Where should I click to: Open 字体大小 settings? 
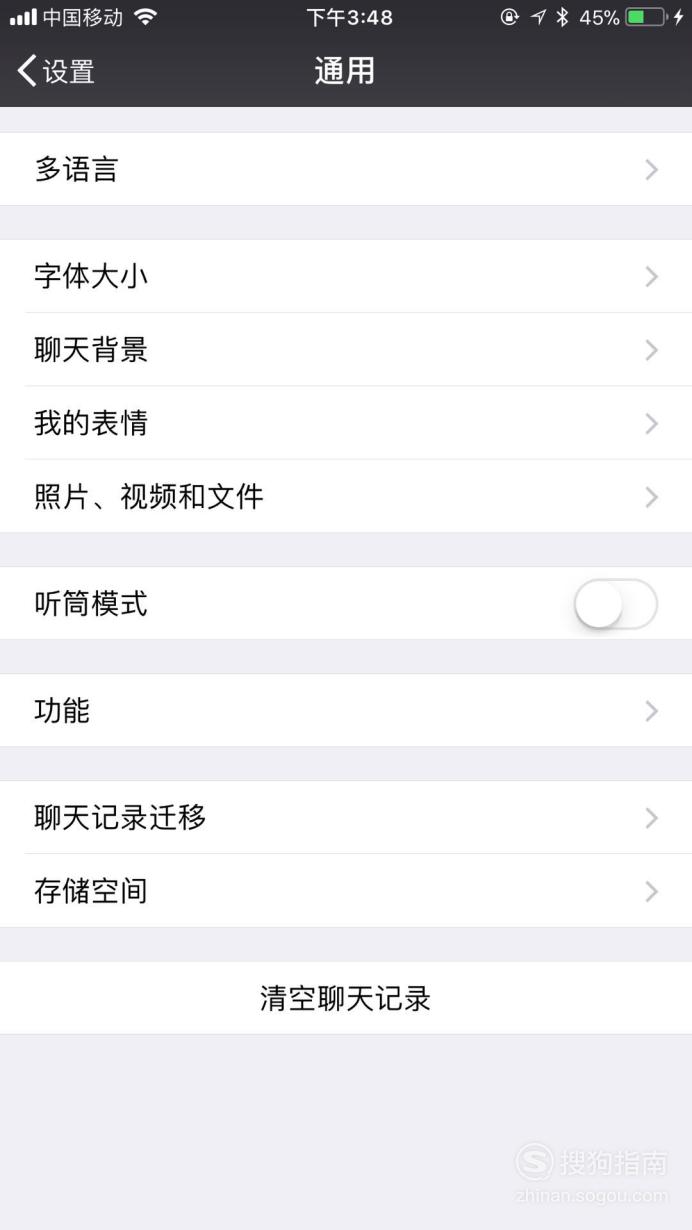click(x=346, y=276)
